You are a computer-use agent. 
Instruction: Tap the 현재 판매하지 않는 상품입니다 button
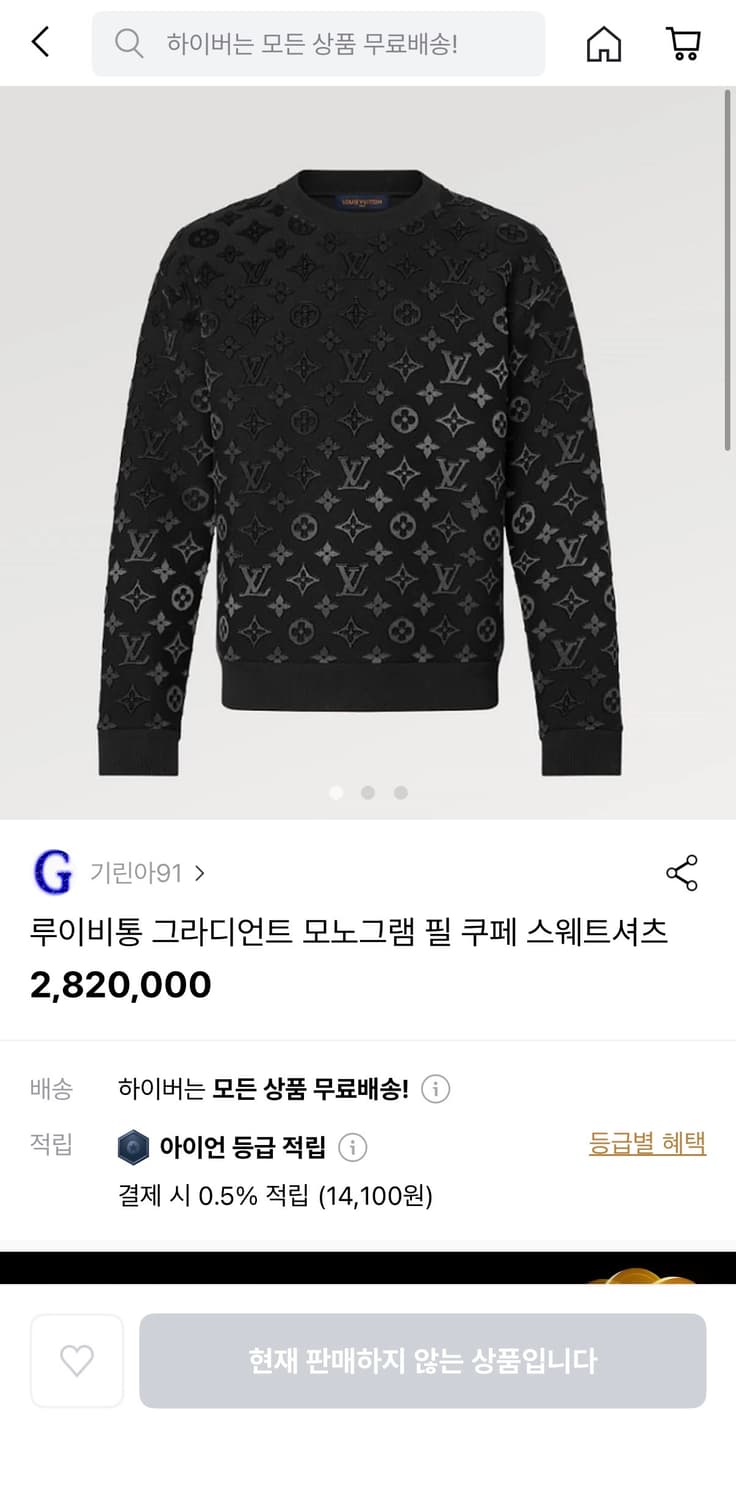point(424,1360)
